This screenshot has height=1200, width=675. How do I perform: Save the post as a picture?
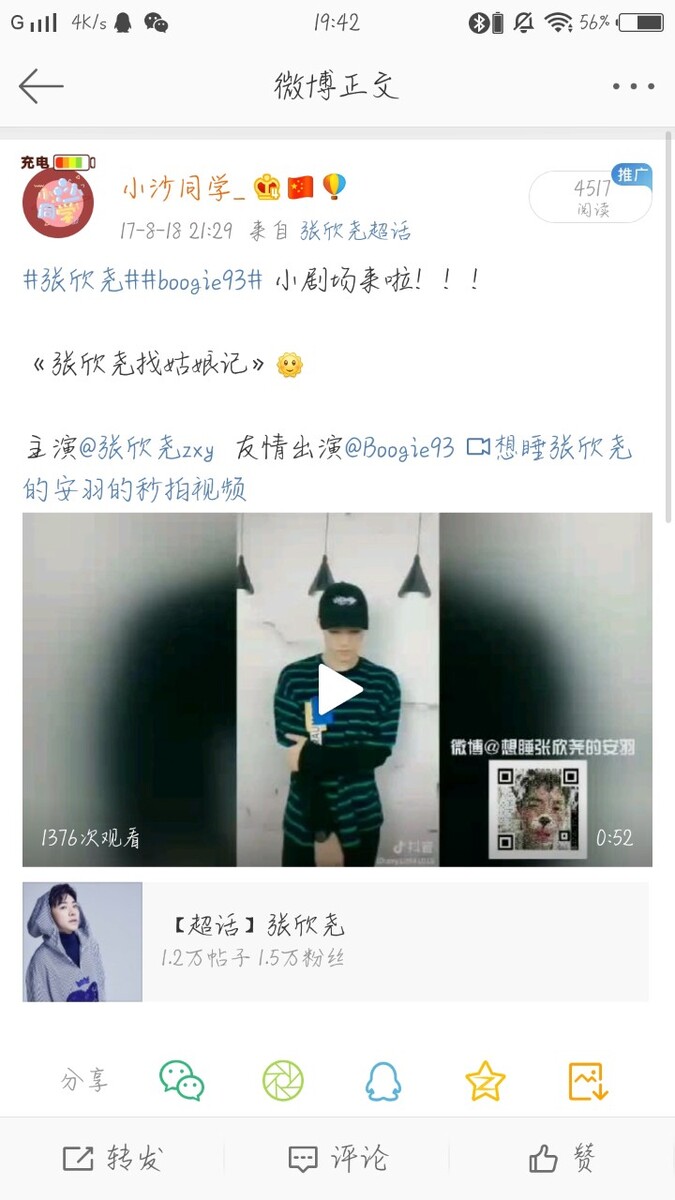coord(588,1081)
